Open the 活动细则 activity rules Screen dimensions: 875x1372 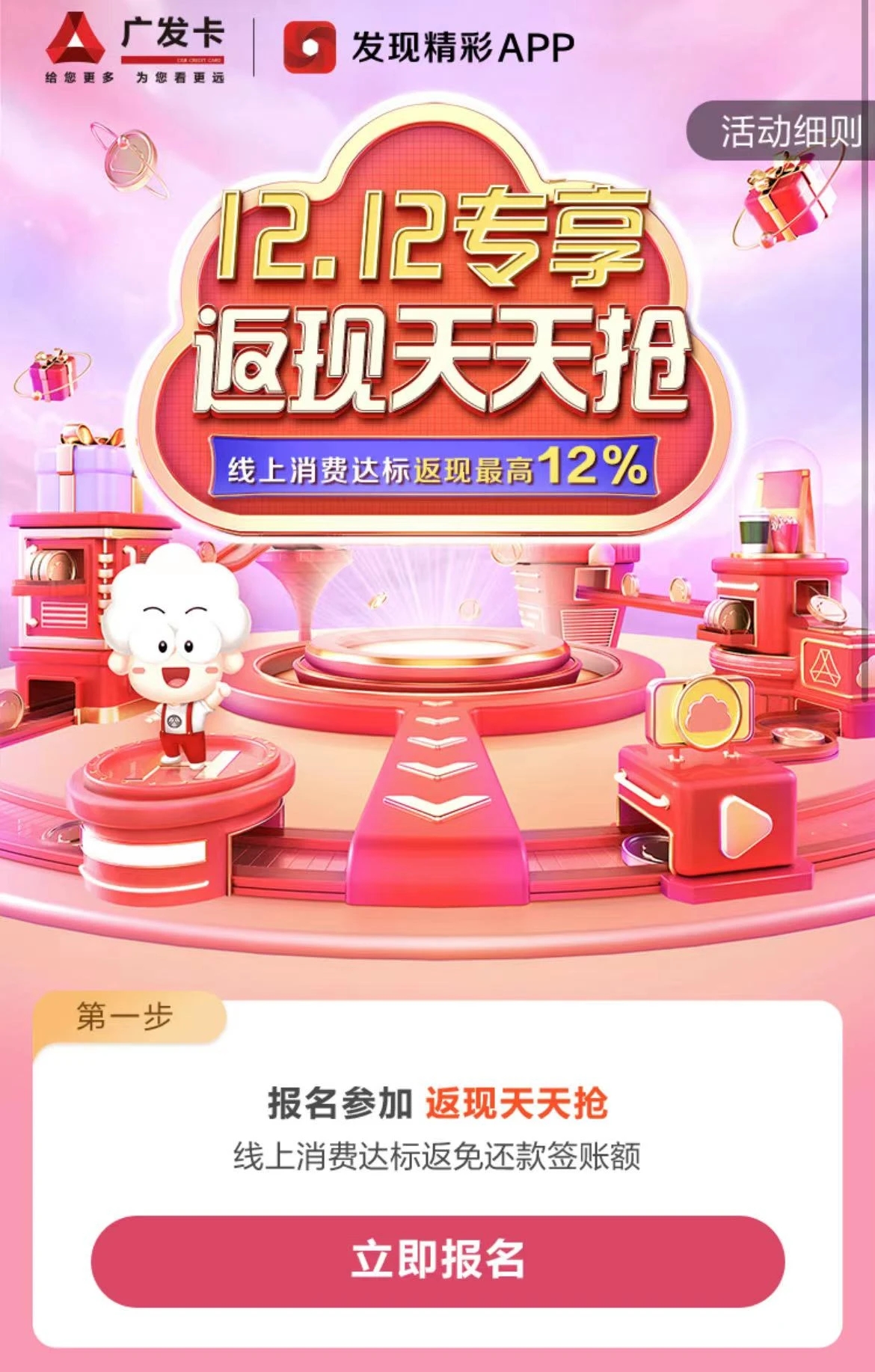coord(788,131)
